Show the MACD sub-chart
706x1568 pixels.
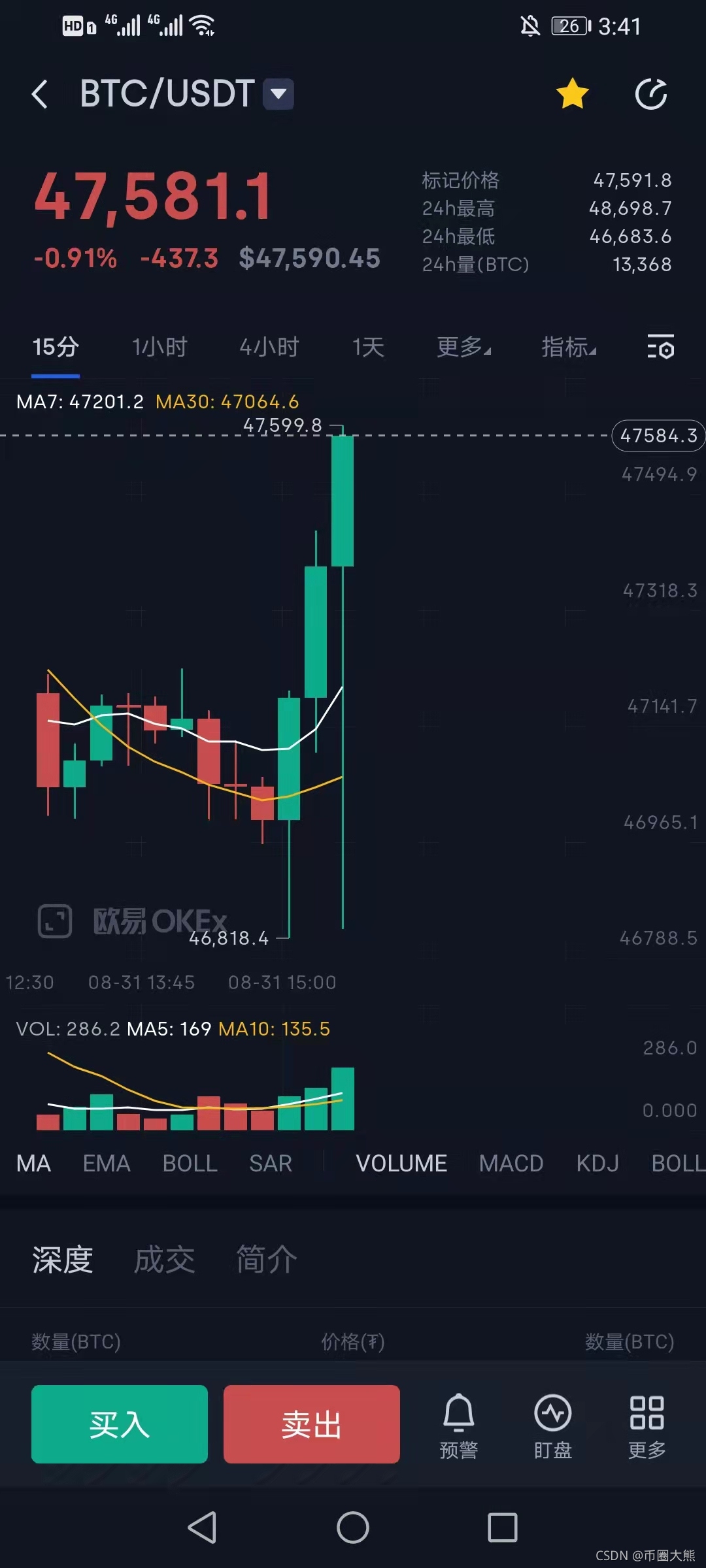coord(511,1164)
